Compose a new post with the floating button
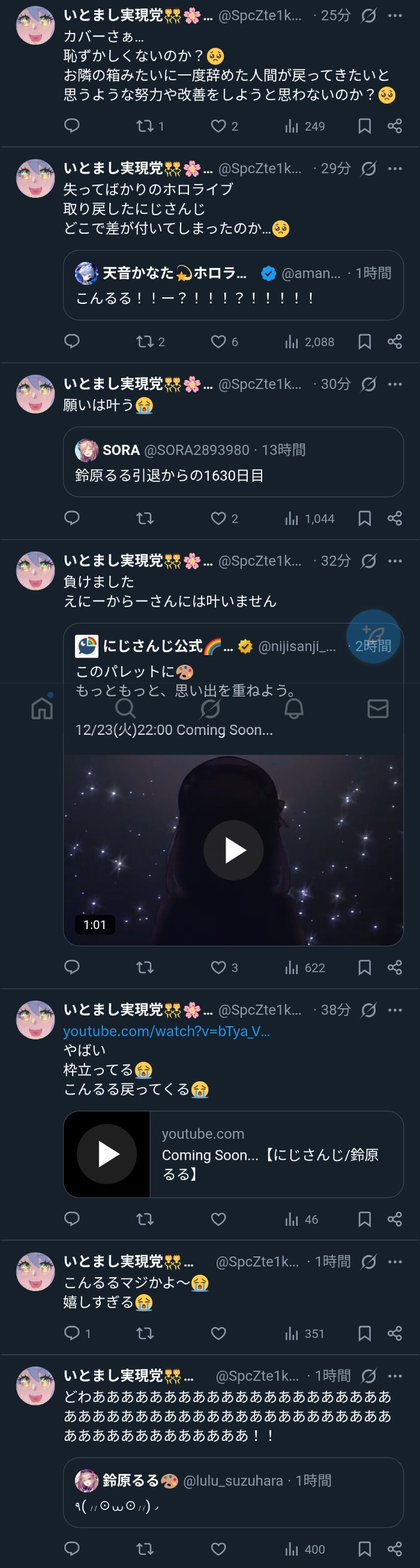Image resolution: width=420 pixels, height=1568 pixels. (373, 636)
